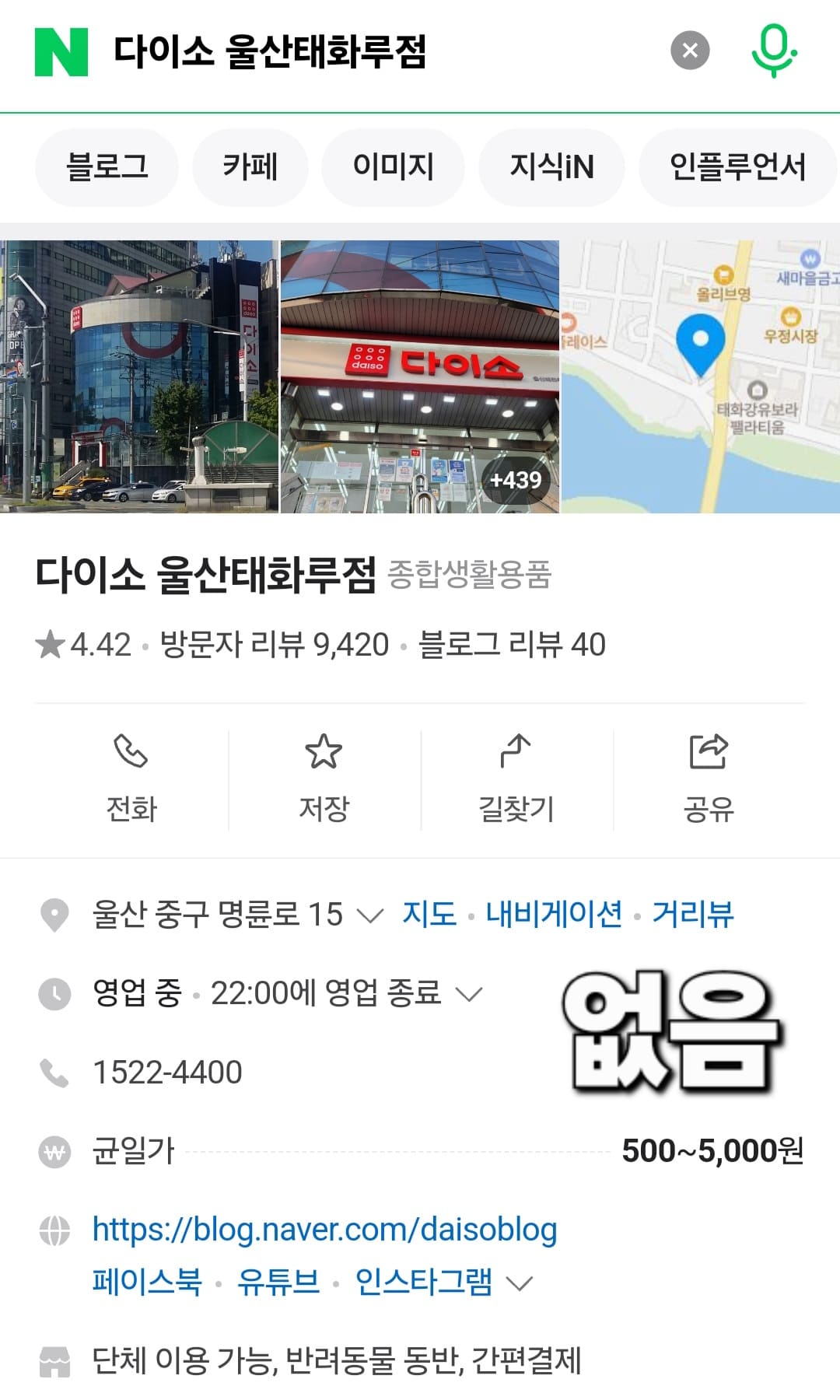Save the place using the star icon
Image resolution: width=840 pixels, height=1400 pixels.
pos(324,754)
